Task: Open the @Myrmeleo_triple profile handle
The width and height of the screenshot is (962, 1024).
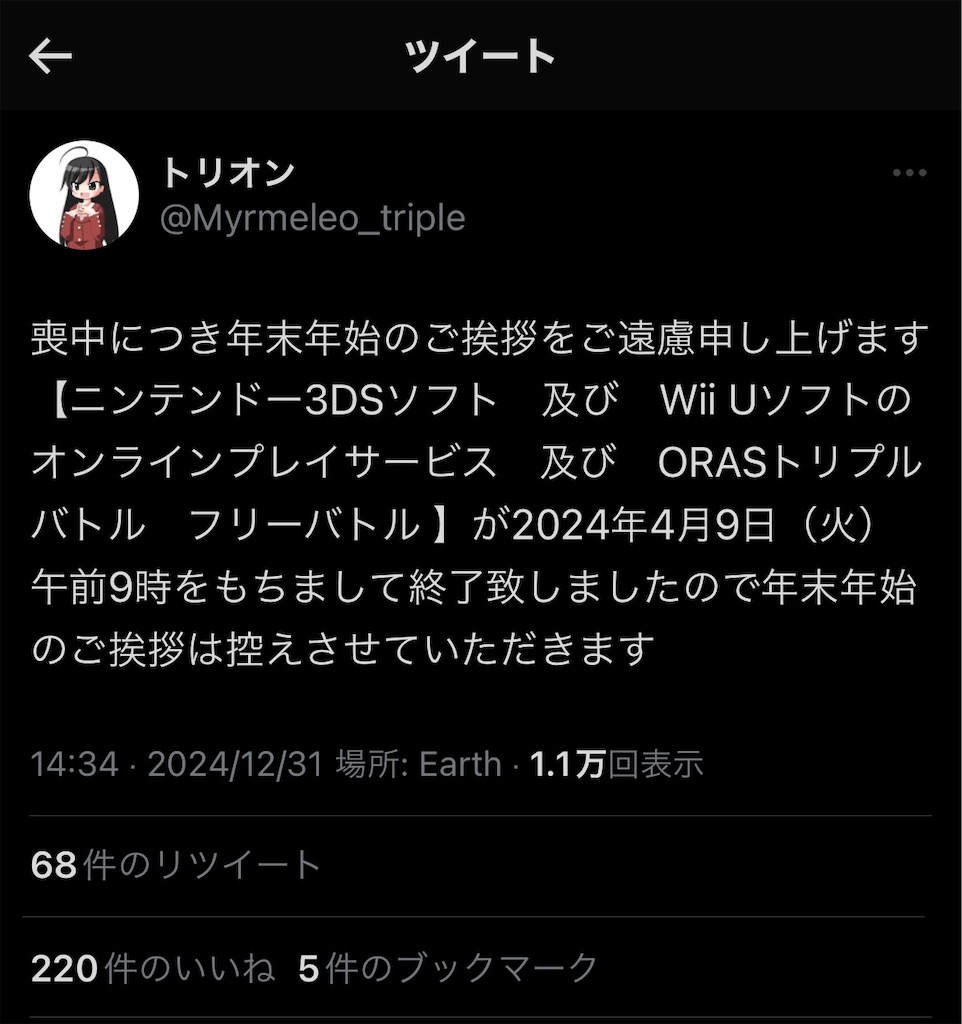Action: click(313, 218)
